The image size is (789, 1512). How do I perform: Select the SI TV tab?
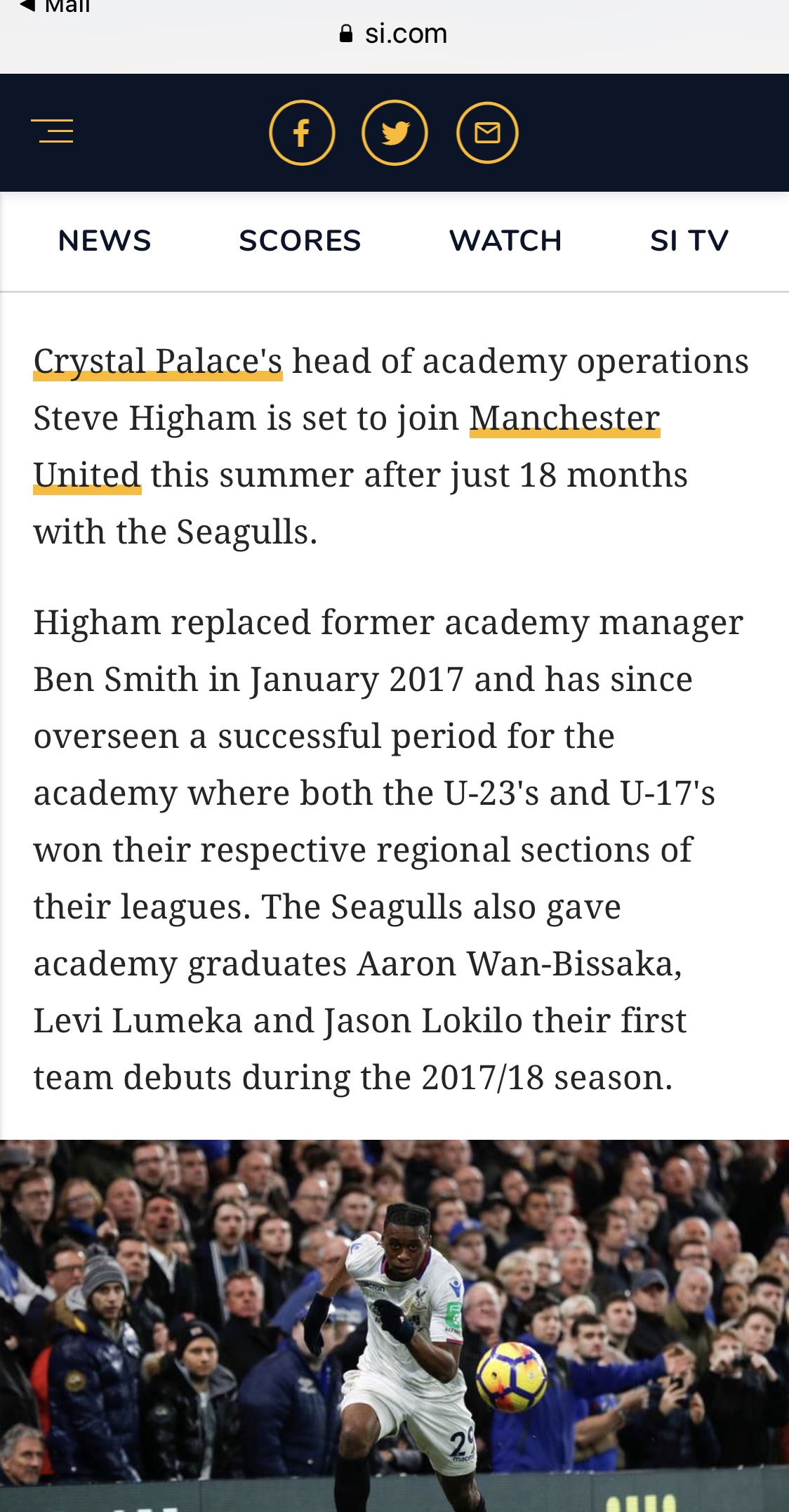click(689, 241)
